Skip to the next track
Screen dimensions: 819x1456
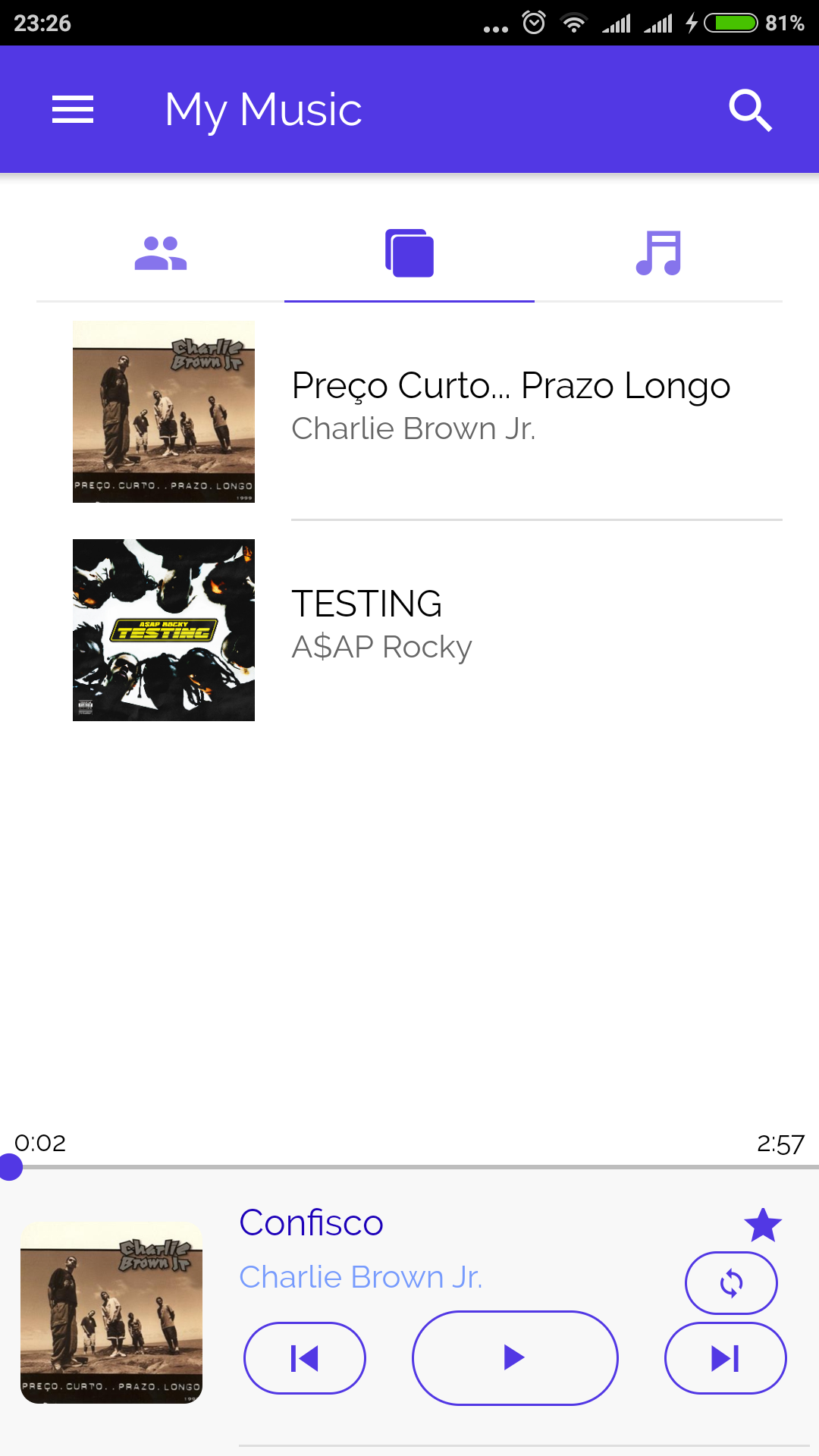click(725, 1358)
